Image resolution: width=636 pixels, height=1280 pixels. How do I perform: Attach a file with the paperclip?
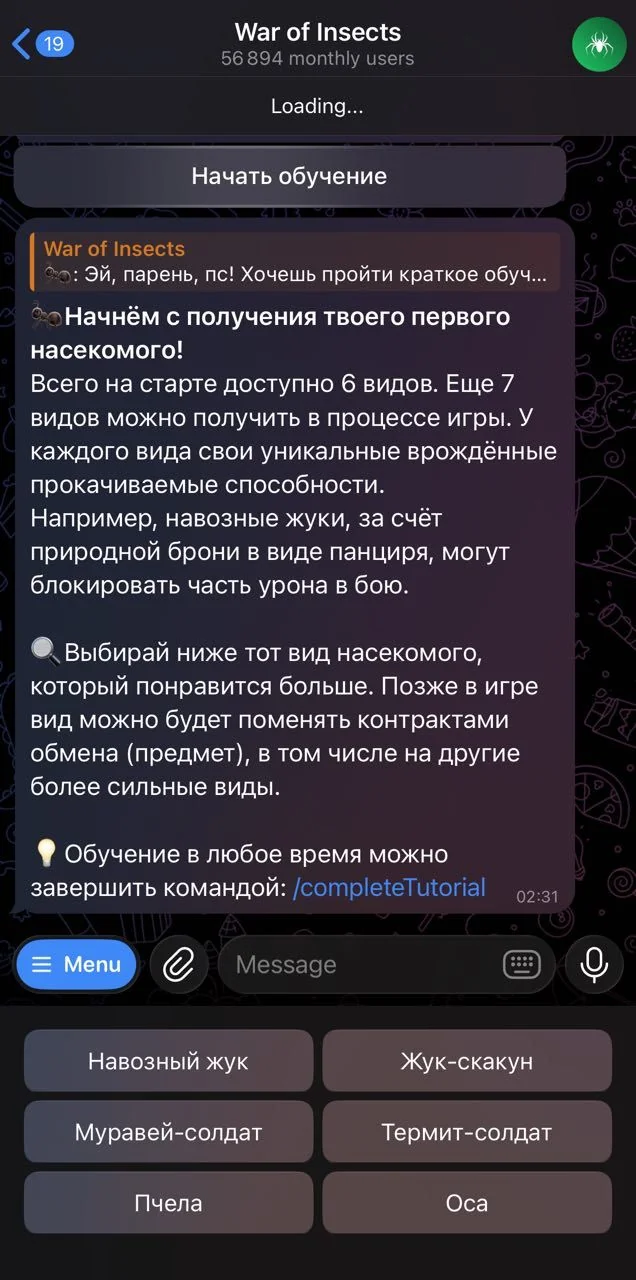pos(179,965)
